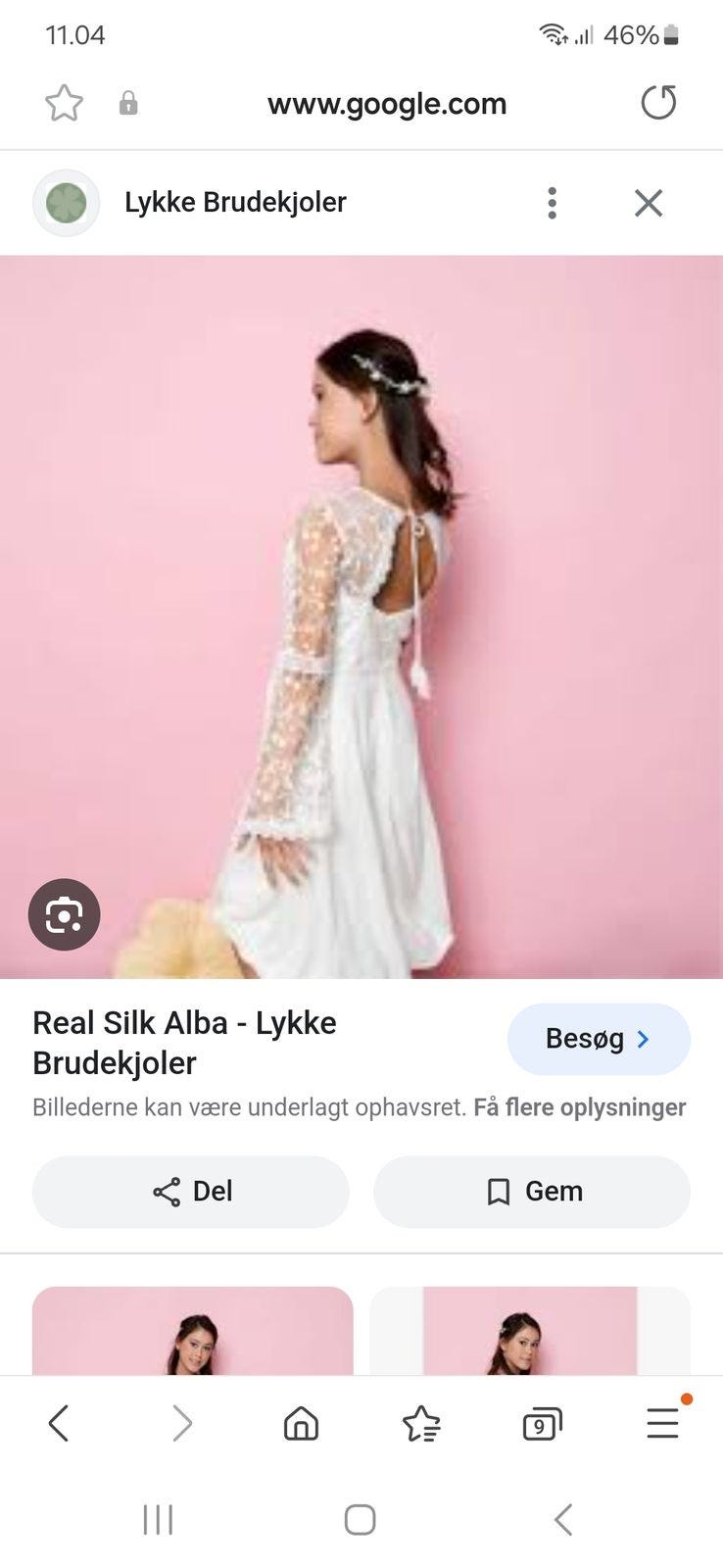The width and height of the screenshot is (723, 1568).
Task: Open Google Lens camera search on the image
Action: click(x=64, y=913)
